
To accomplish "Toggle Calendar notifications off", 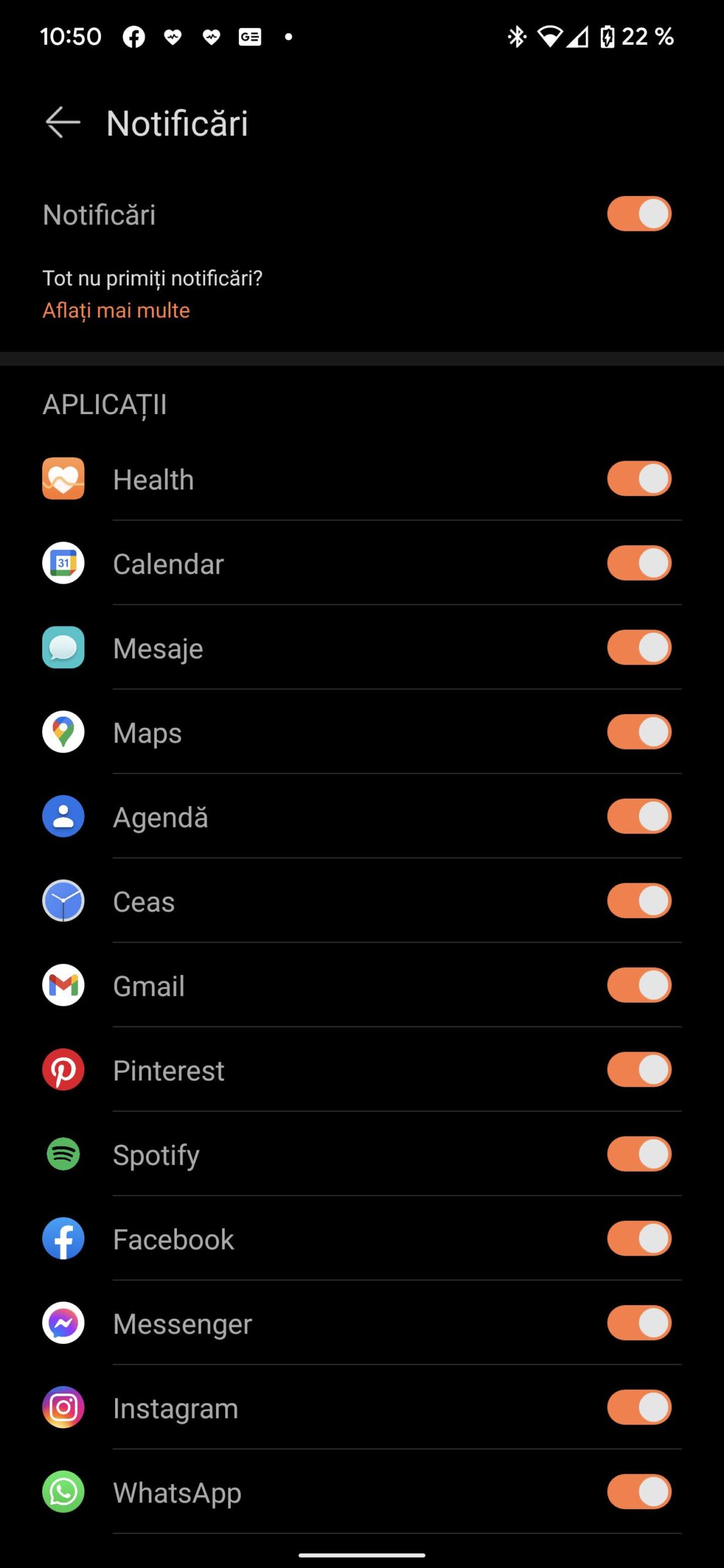I will [639, 563].
